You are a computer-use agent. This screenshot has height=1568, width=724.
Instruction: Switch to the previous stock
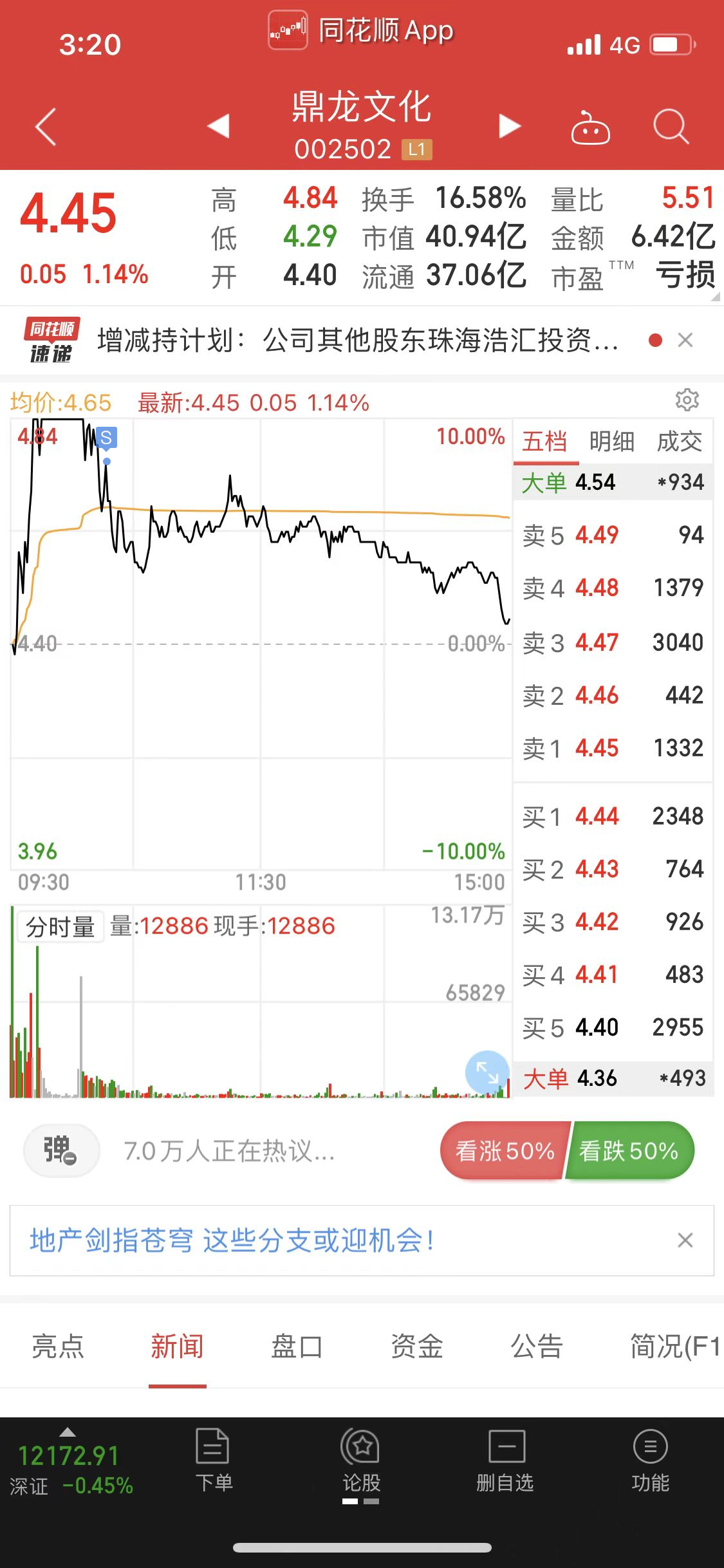pos(219,126)
